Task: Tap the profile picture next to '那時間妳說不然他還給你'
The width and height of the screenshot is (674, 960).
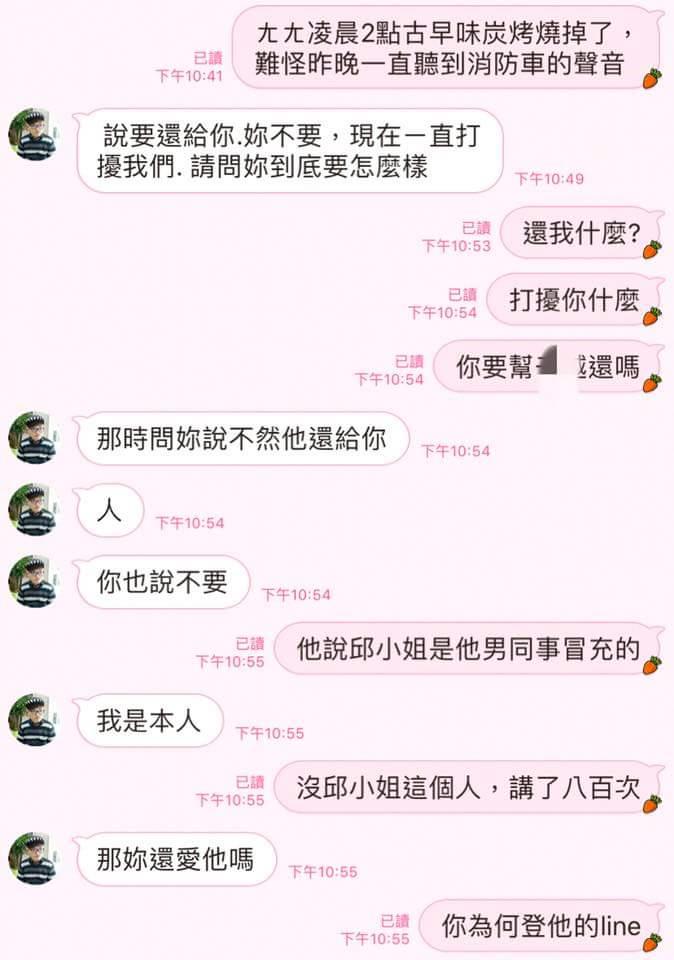Action: pos(35,437)
